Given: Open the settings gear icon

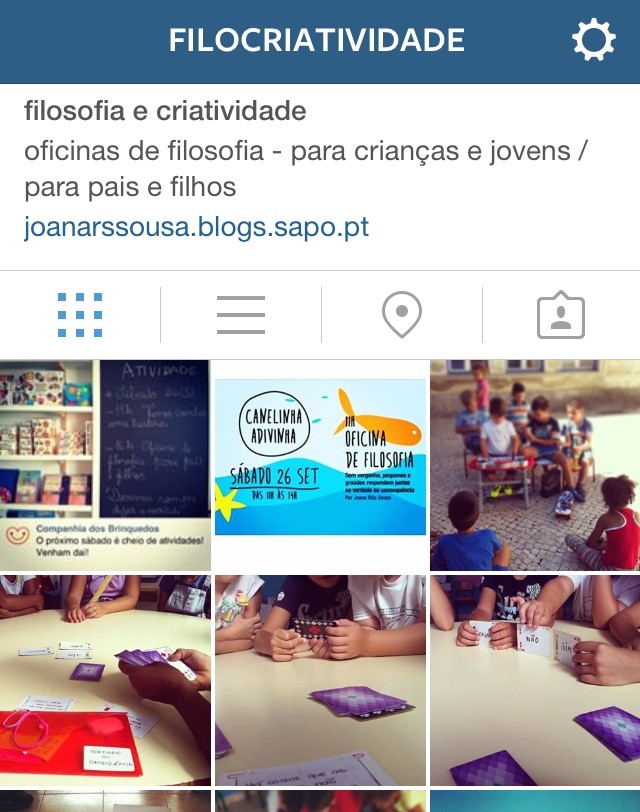Looking at the screenshot, I should tap(593, 41).
